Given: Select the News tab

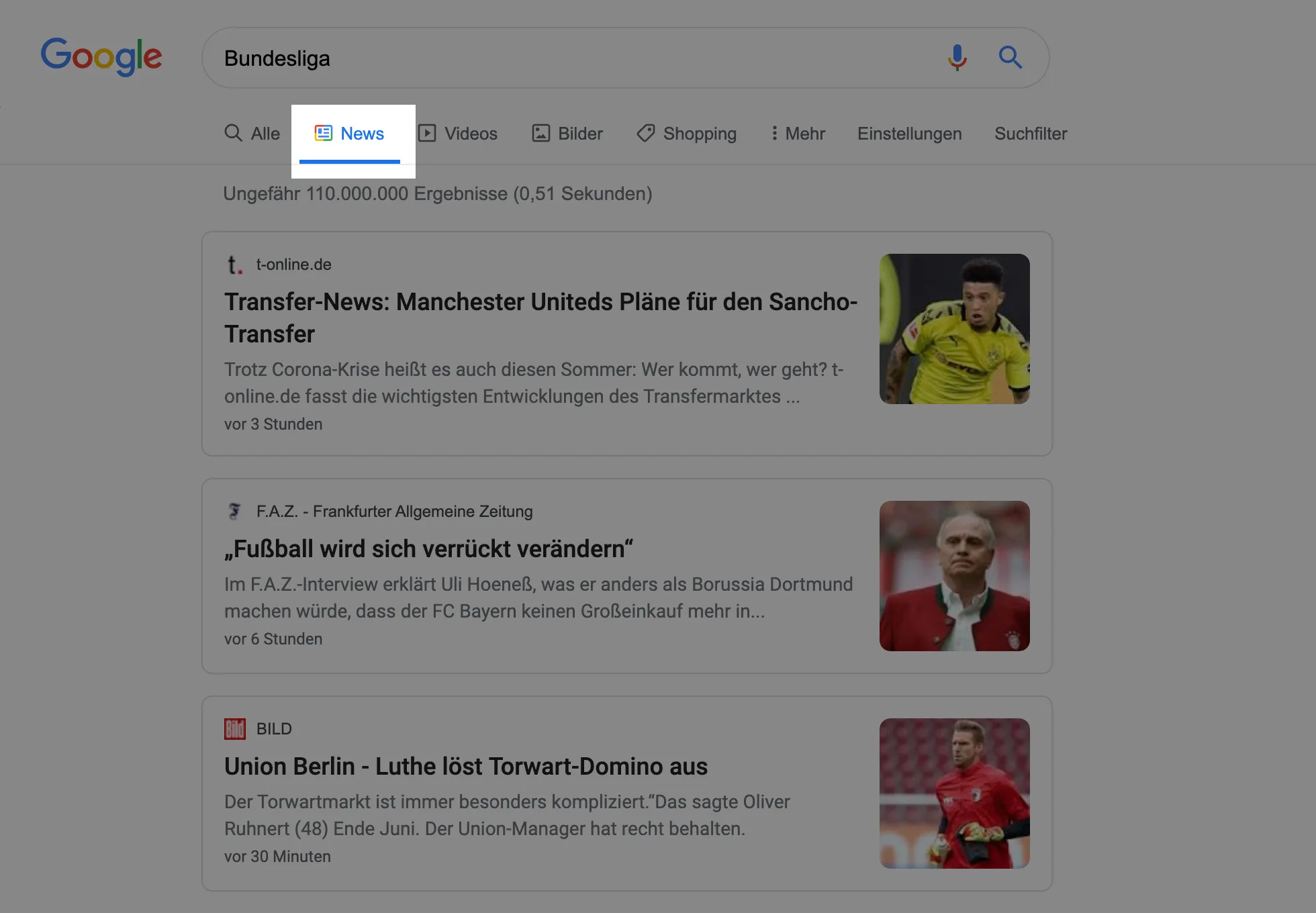Looking at the screenshot, I should click(350, 134).
